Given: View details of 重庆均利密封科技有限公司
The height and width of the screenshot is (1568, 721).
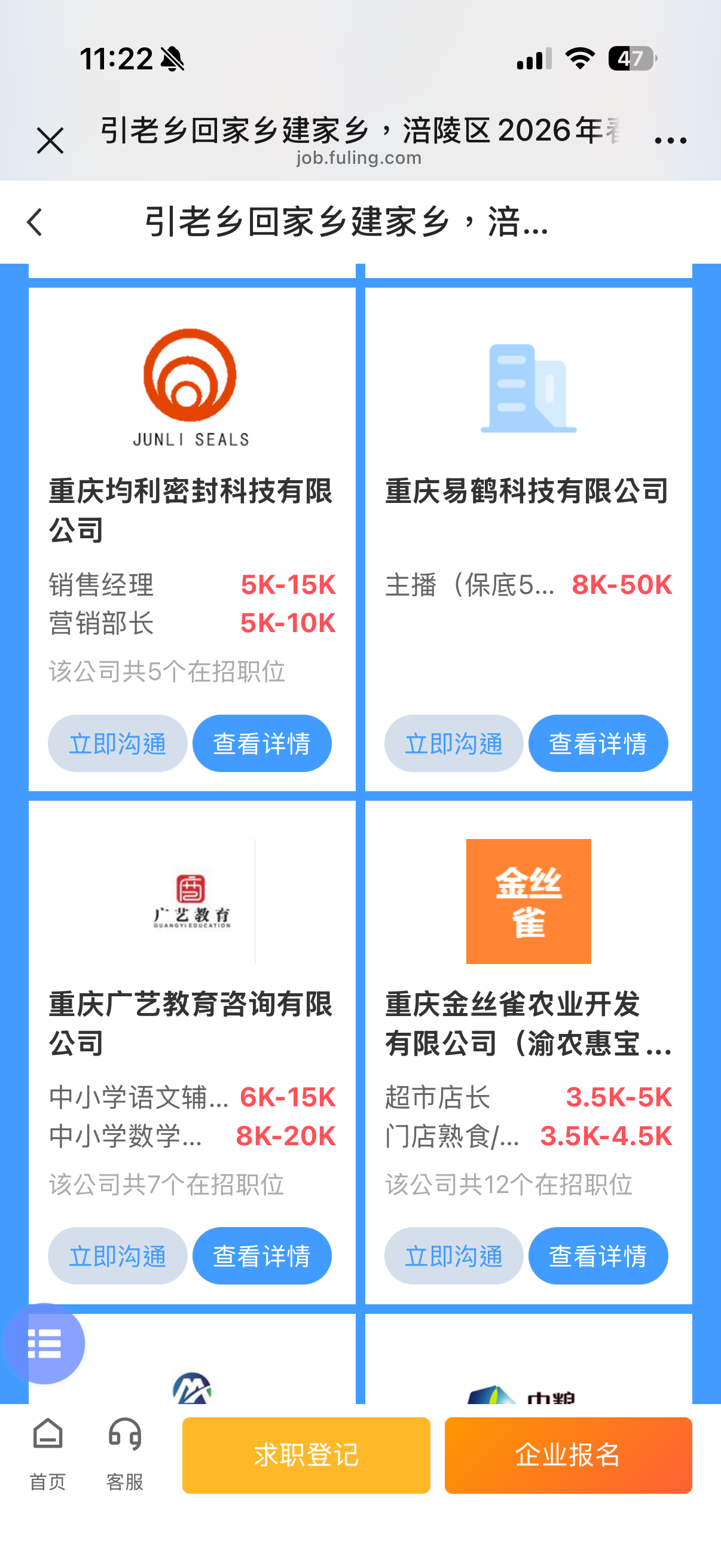Looking at the screenshot, I should pos(262,743).
